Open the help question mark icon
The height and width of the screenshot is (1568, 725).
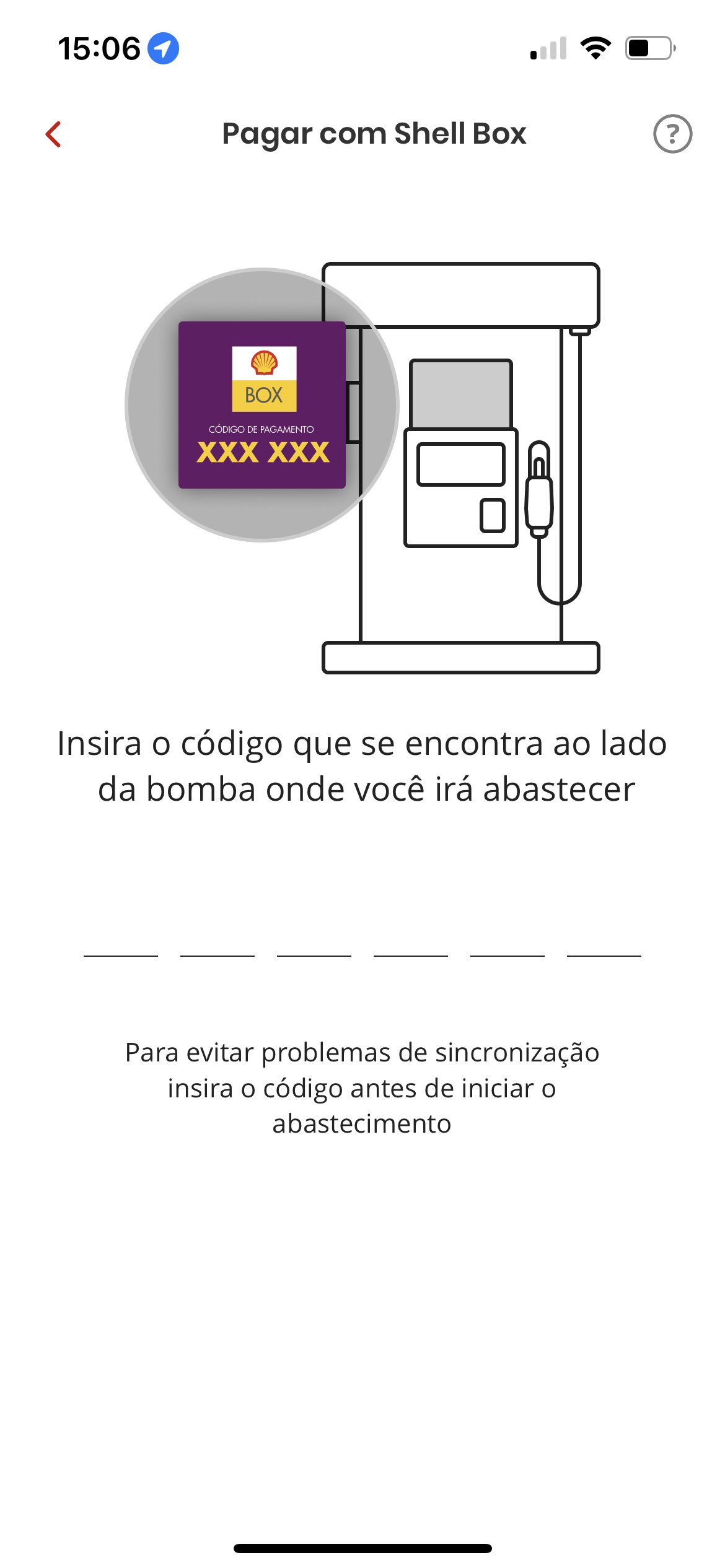point(672,134)
